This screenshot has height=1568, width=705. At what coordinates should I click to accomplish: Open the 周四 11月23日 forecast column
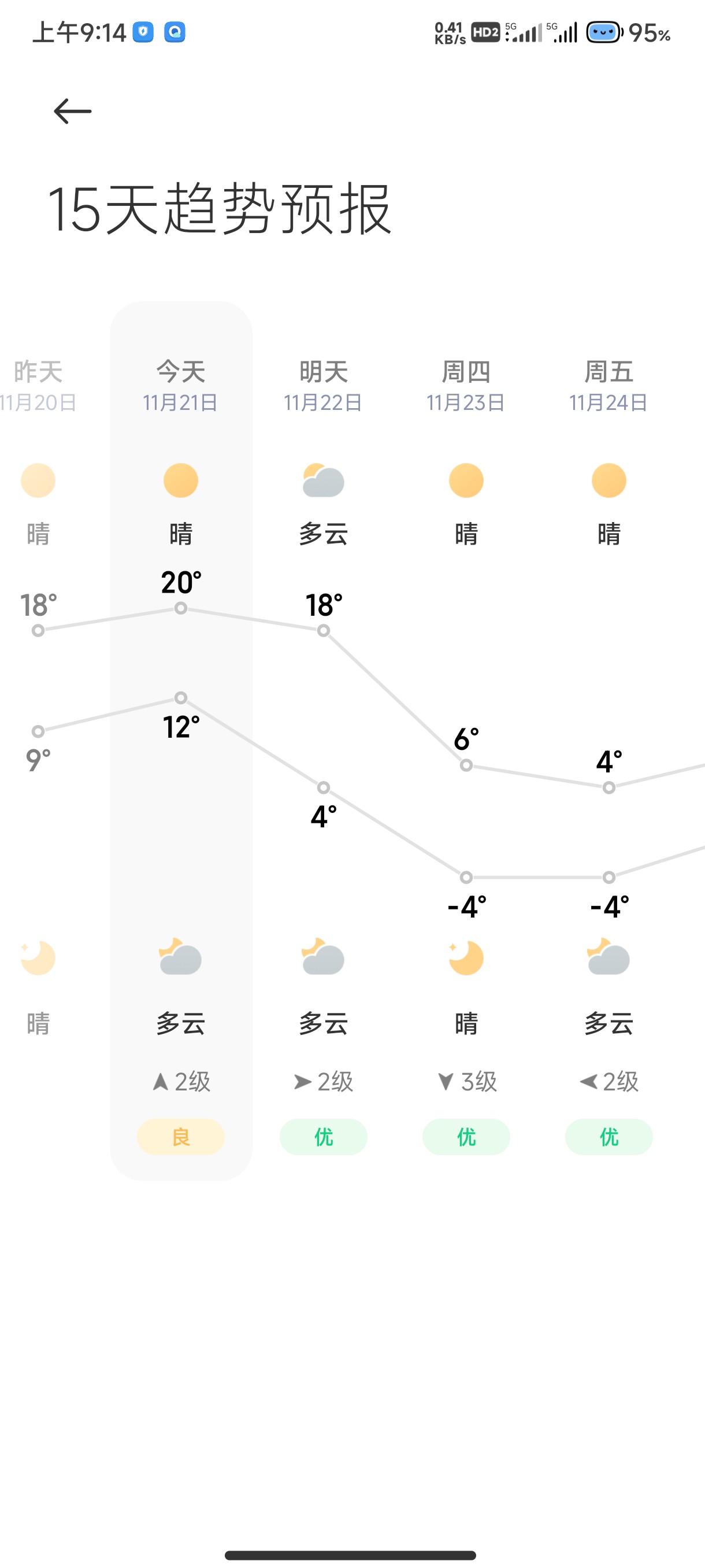(466, 741)
